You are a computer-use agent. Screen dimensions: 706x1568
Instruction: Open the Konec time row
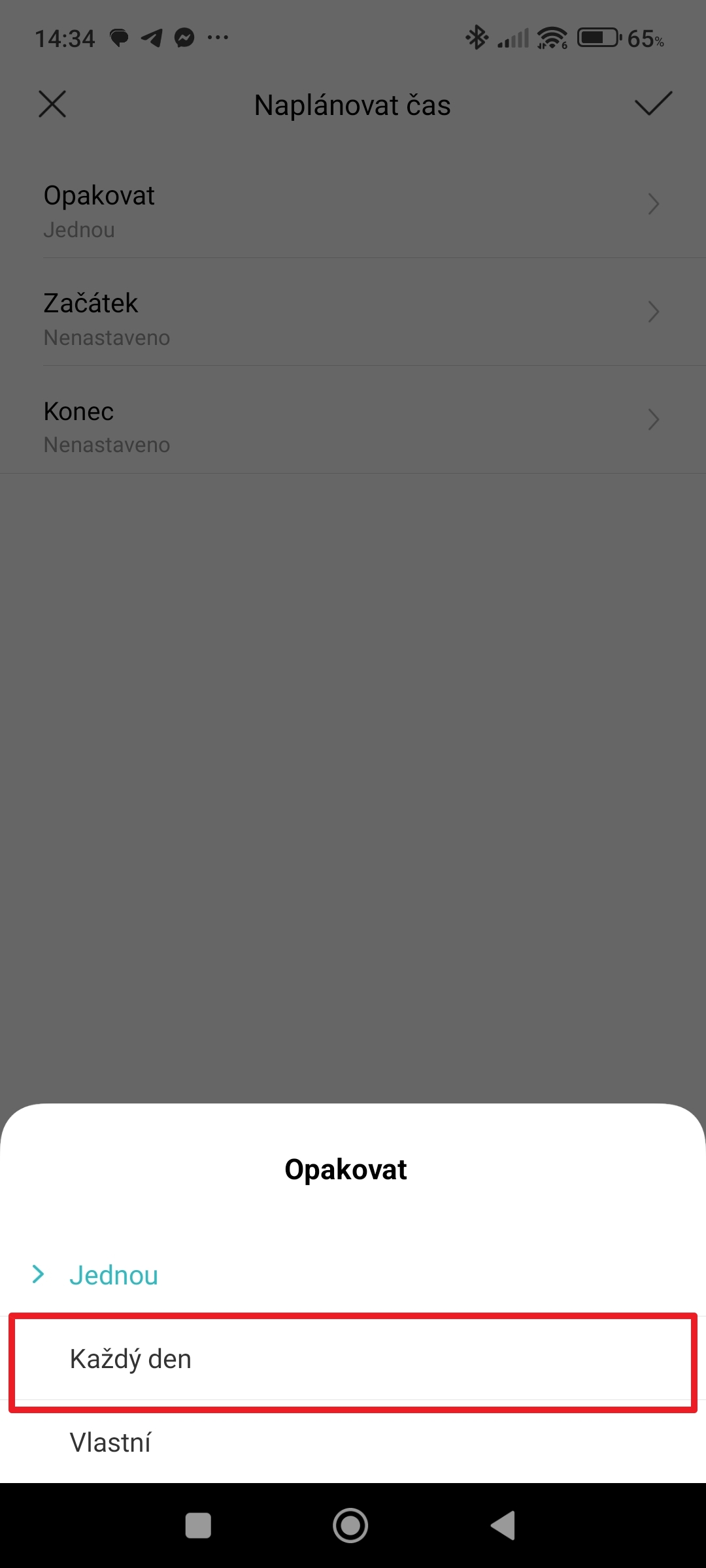[353, 427]
